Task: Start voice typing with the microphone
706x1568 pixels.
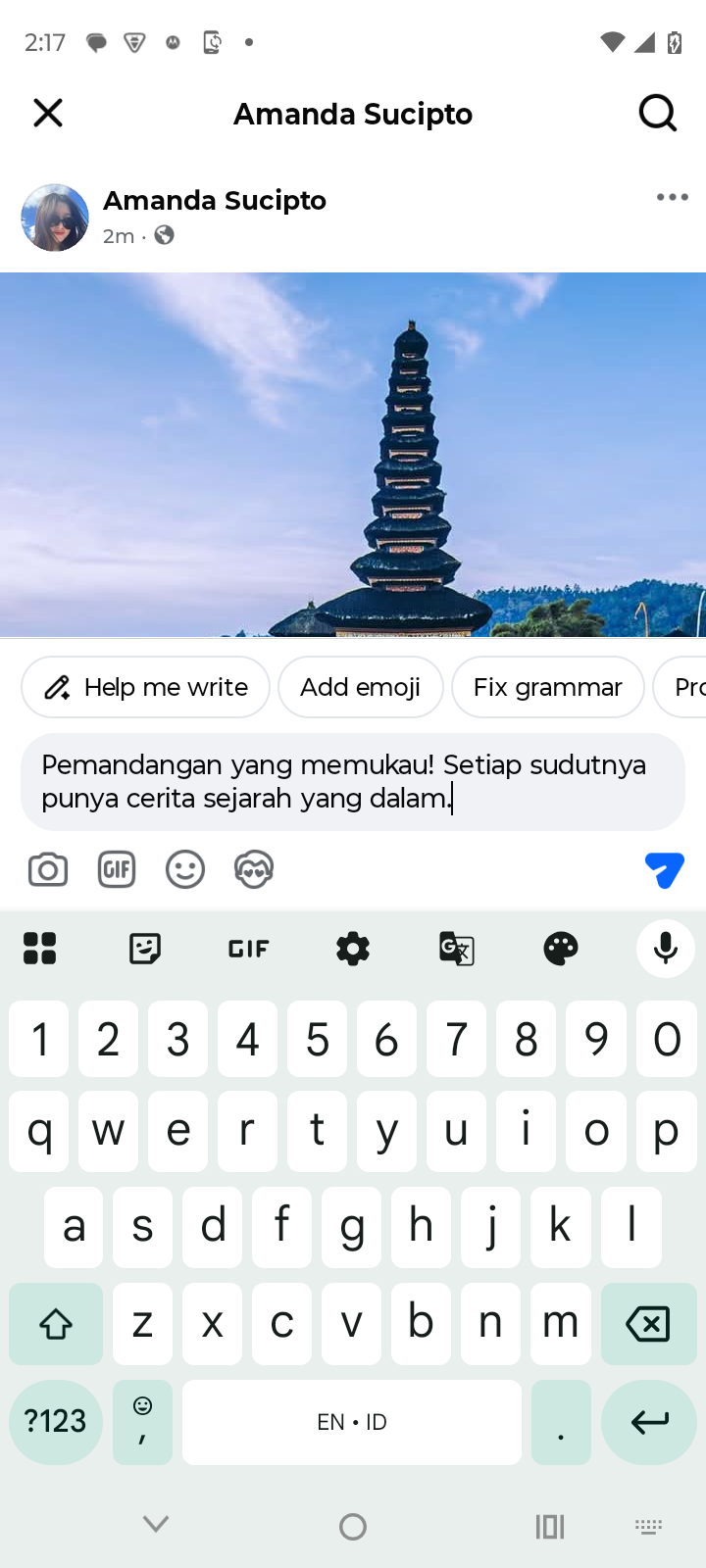Action: click(x=665, y=949)
